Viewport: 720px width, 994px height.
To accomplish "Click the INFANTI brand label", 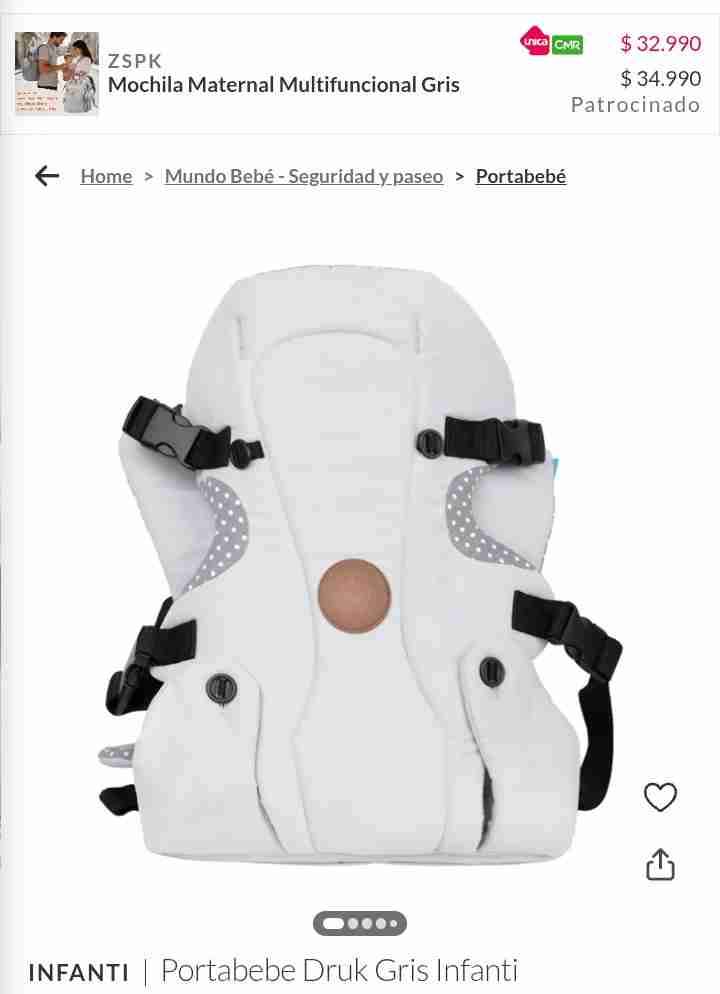I will coord(79,971).
